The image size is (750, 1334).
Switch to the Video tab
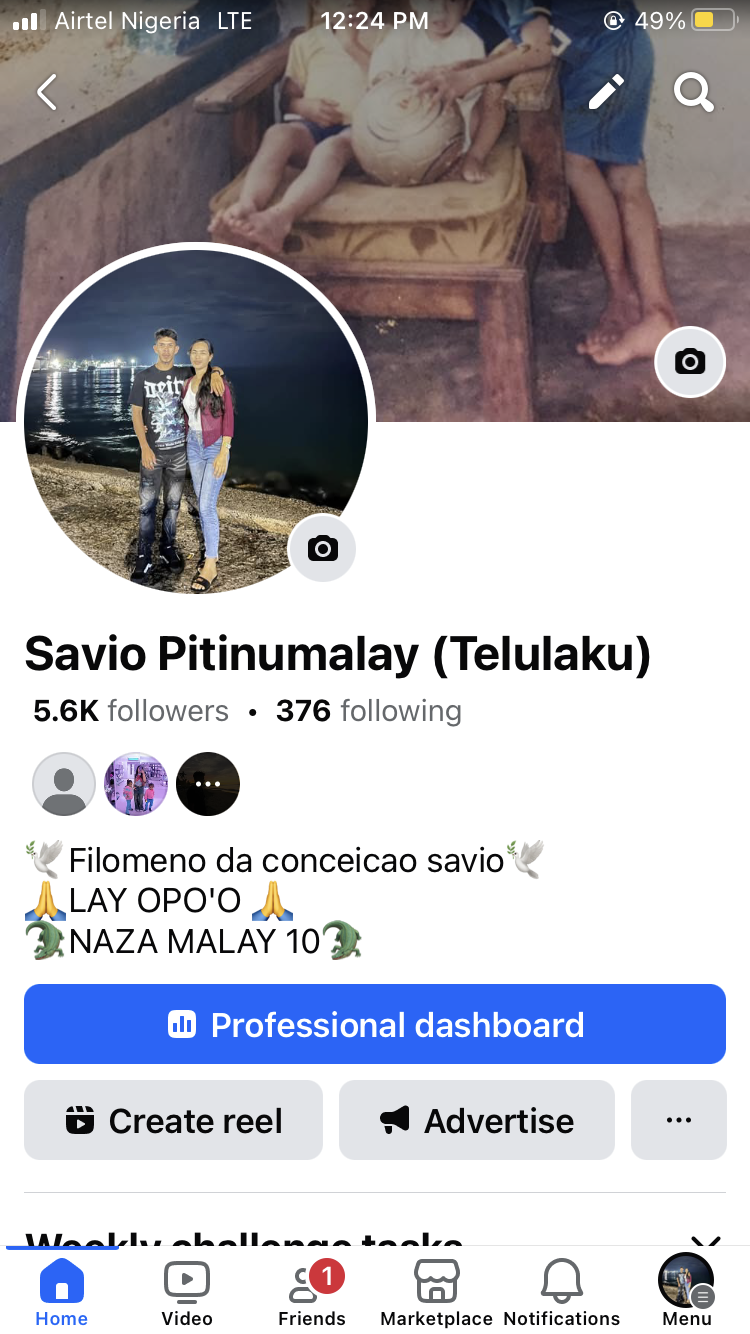187,1294
